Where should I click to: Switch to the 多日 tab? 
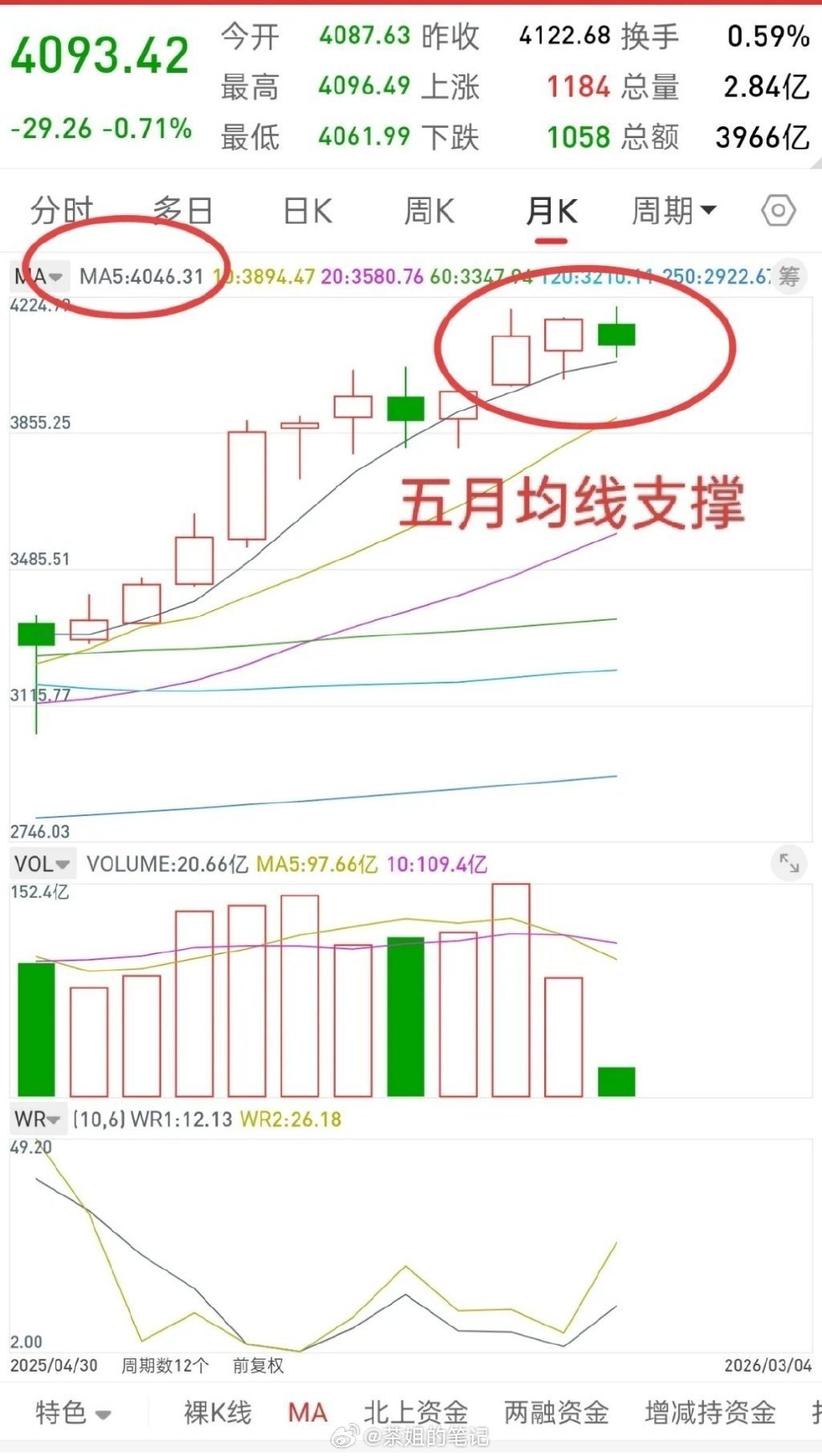[x=184, y=210]
